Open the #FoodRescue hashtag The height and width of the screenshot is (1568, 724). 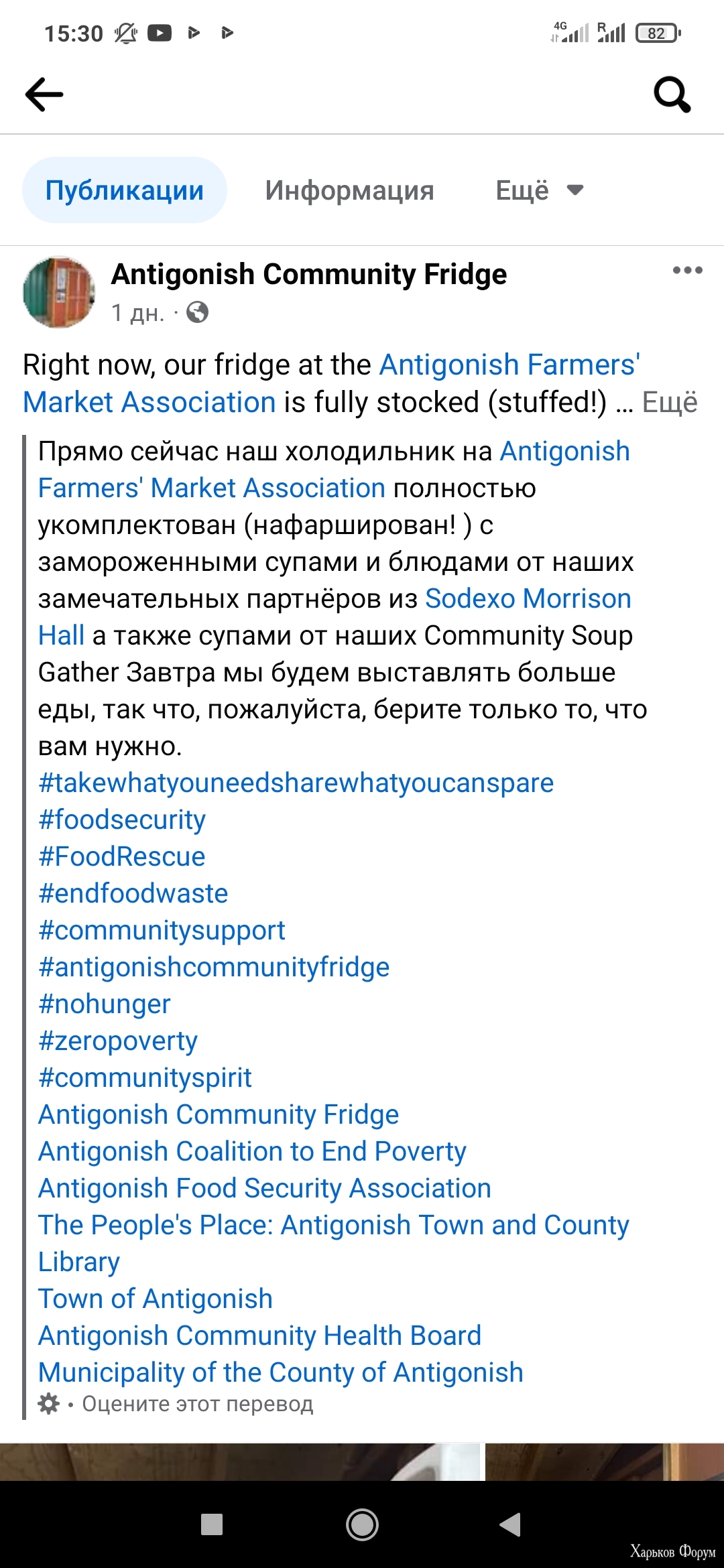[x=122, y=856]
